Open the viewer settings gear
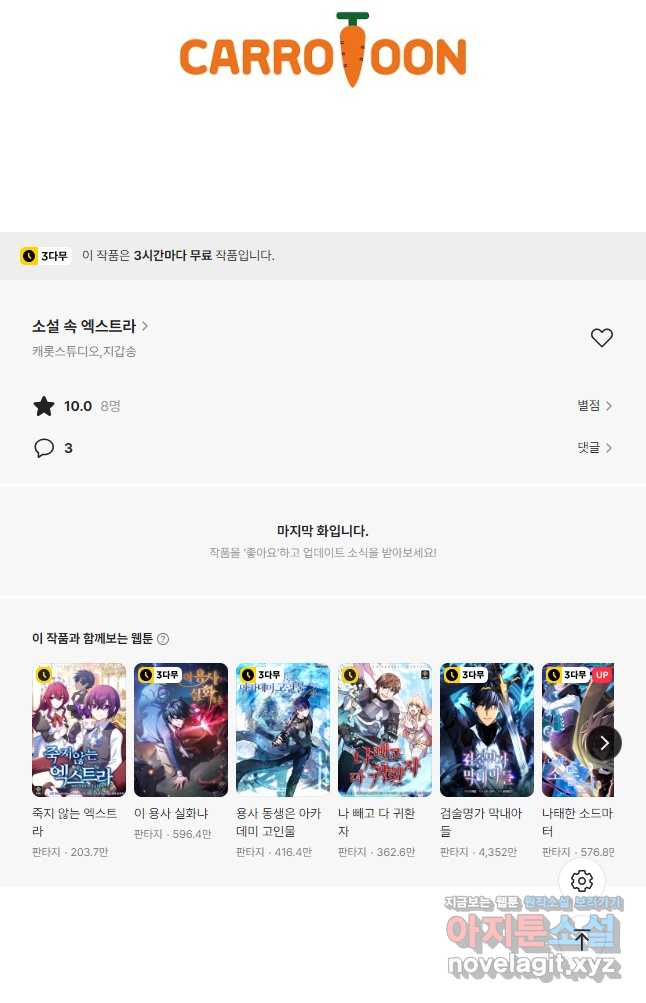 click(582, 881)
